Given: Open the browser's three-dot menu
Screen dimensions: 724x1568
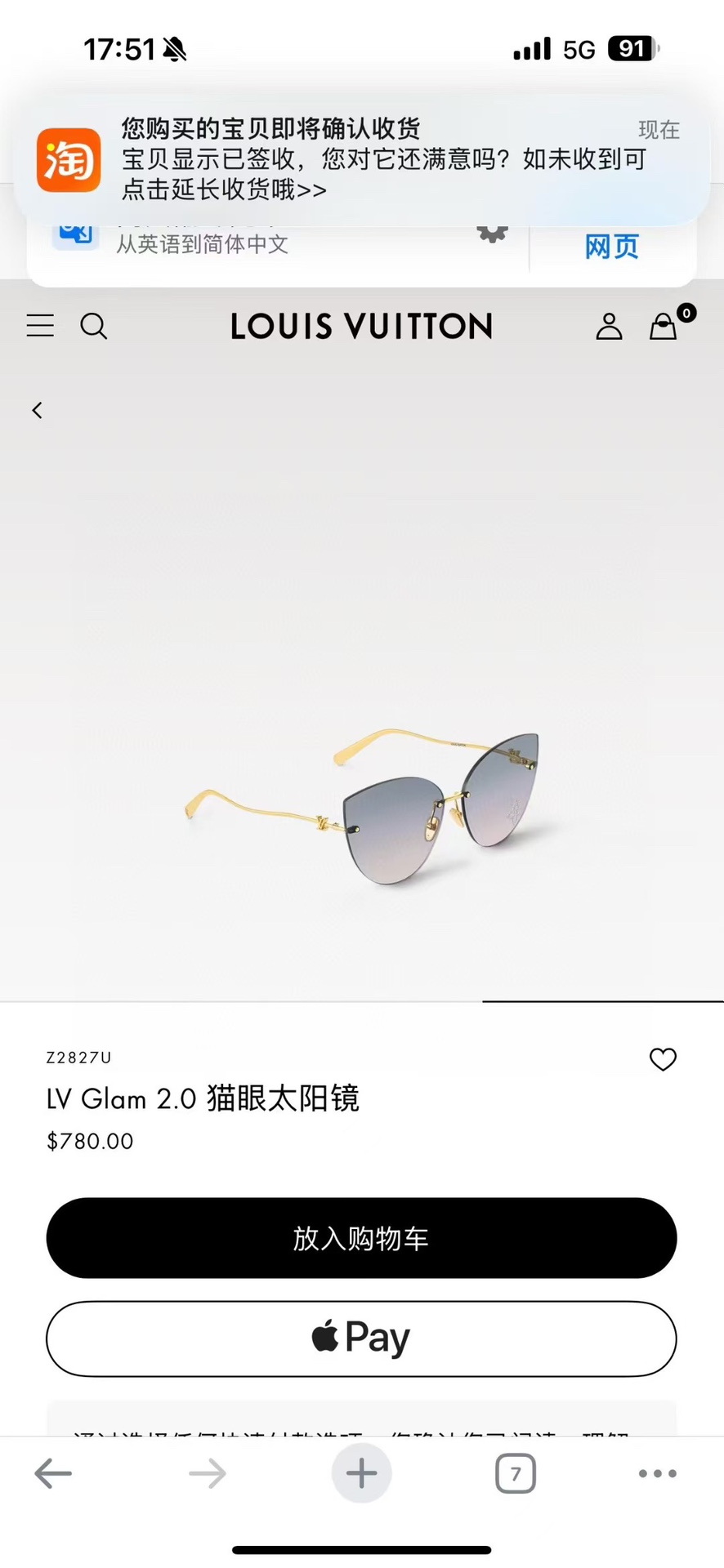Looking at the screenshot, I should click(x=658, y=1474).
